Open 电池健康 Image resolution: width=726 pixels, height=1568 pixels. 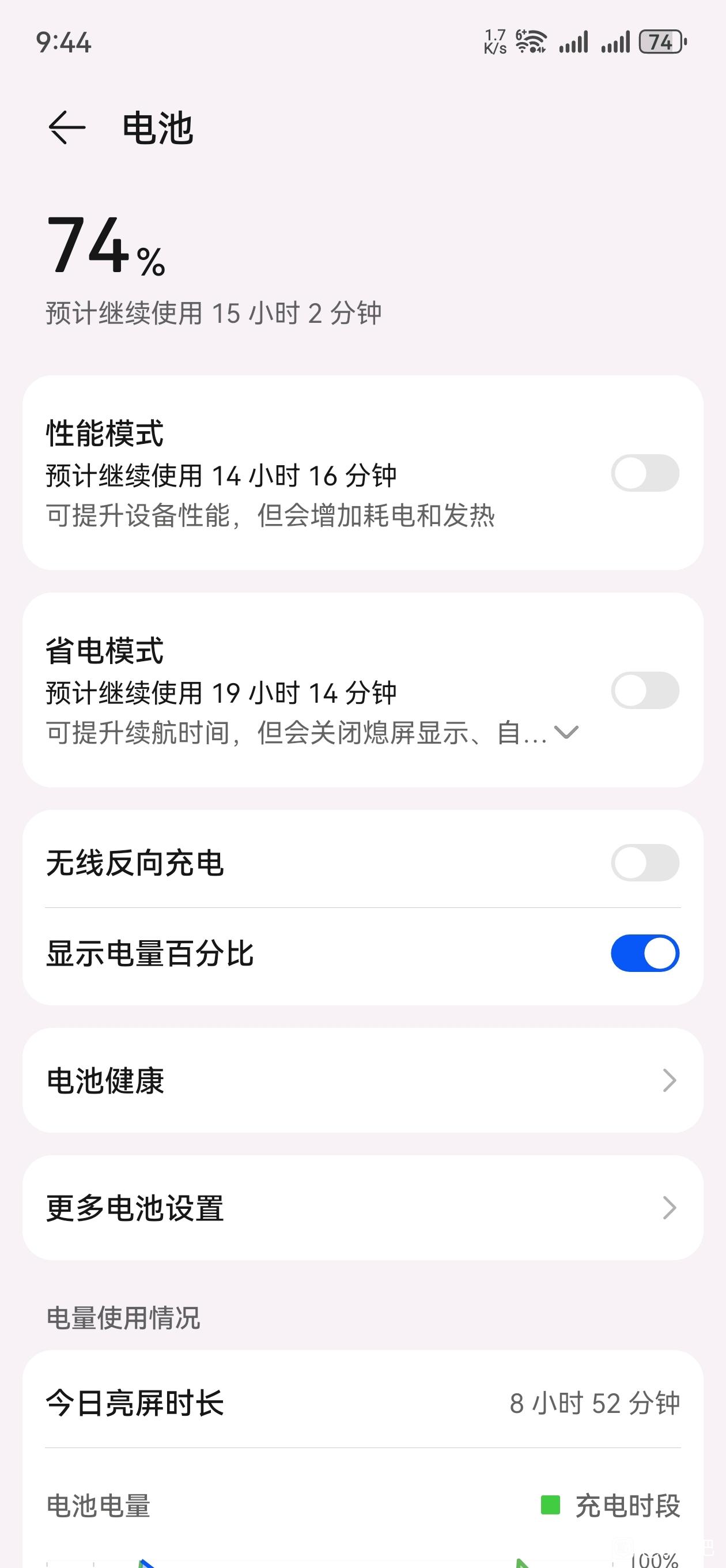tap(362, 1080)
